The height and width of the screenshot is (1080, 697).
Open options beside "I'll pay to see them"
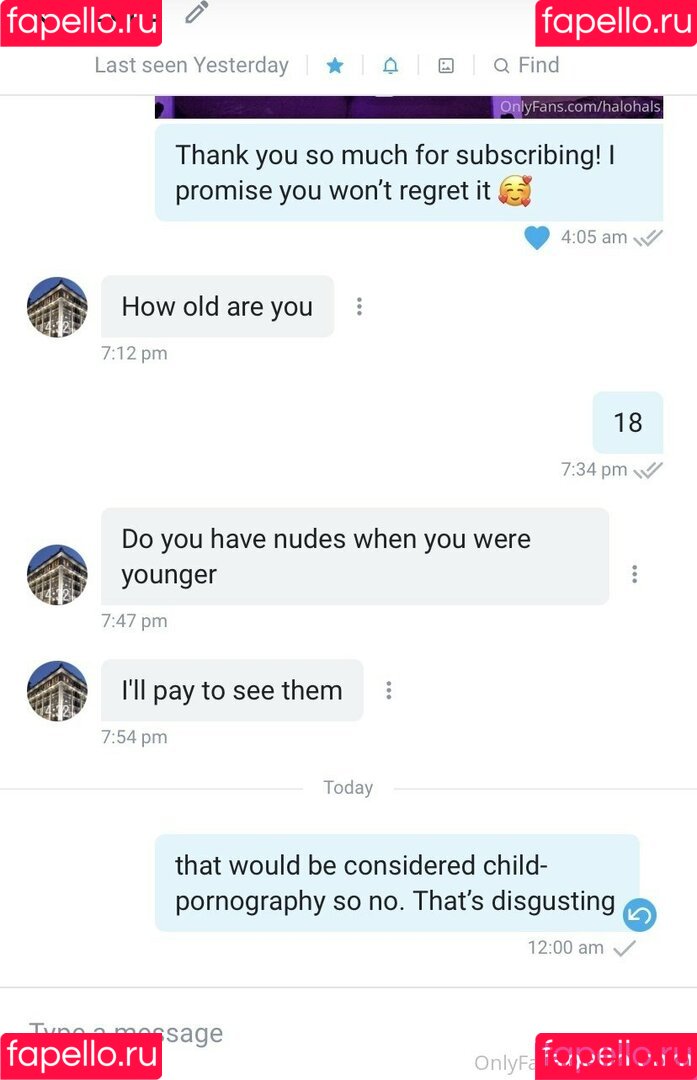tap(389, 691)
